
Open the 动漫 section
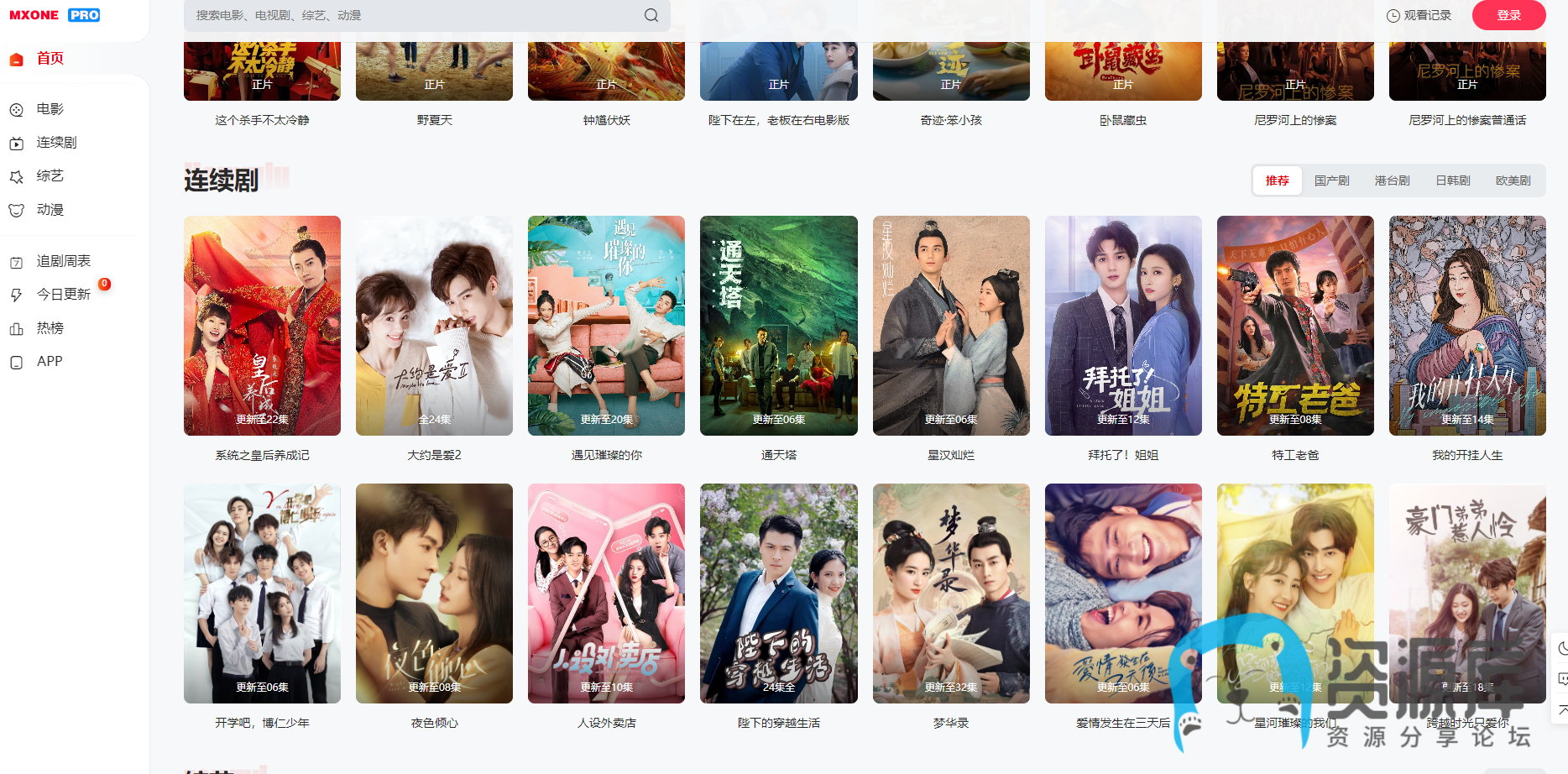tap(50, 210)
